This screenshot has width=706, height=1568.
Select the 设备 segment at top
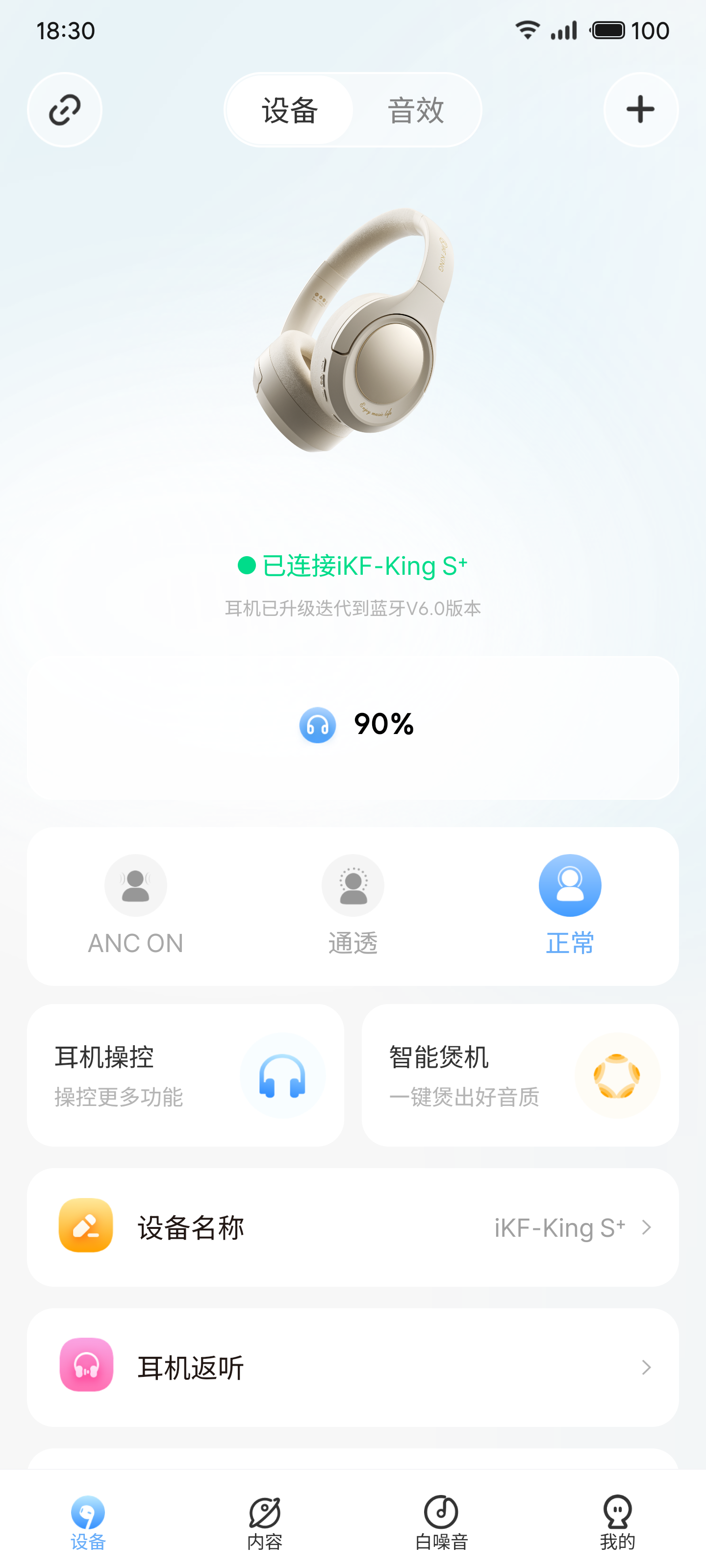tap(290, 110)
